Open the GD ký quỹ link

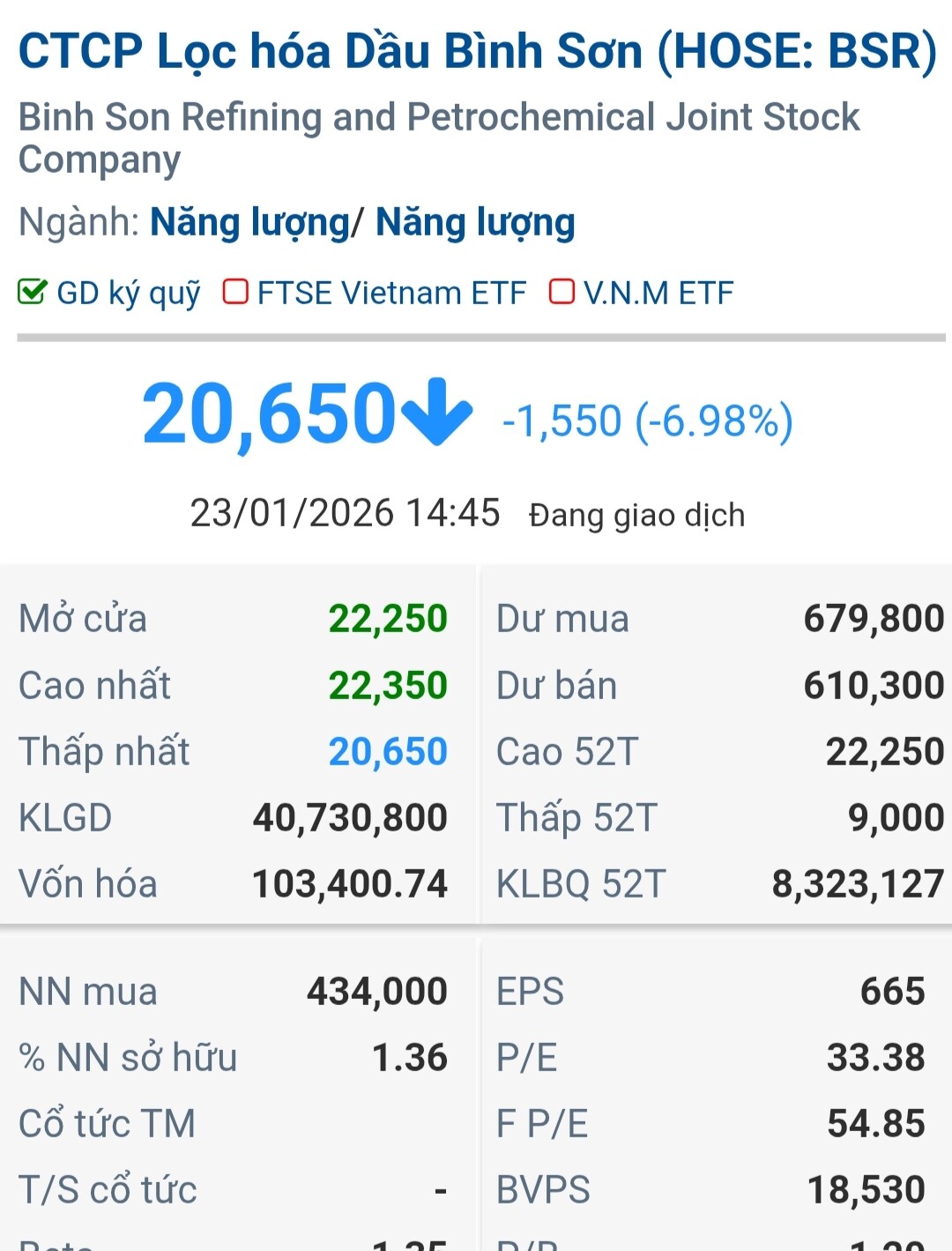point(128,294)
